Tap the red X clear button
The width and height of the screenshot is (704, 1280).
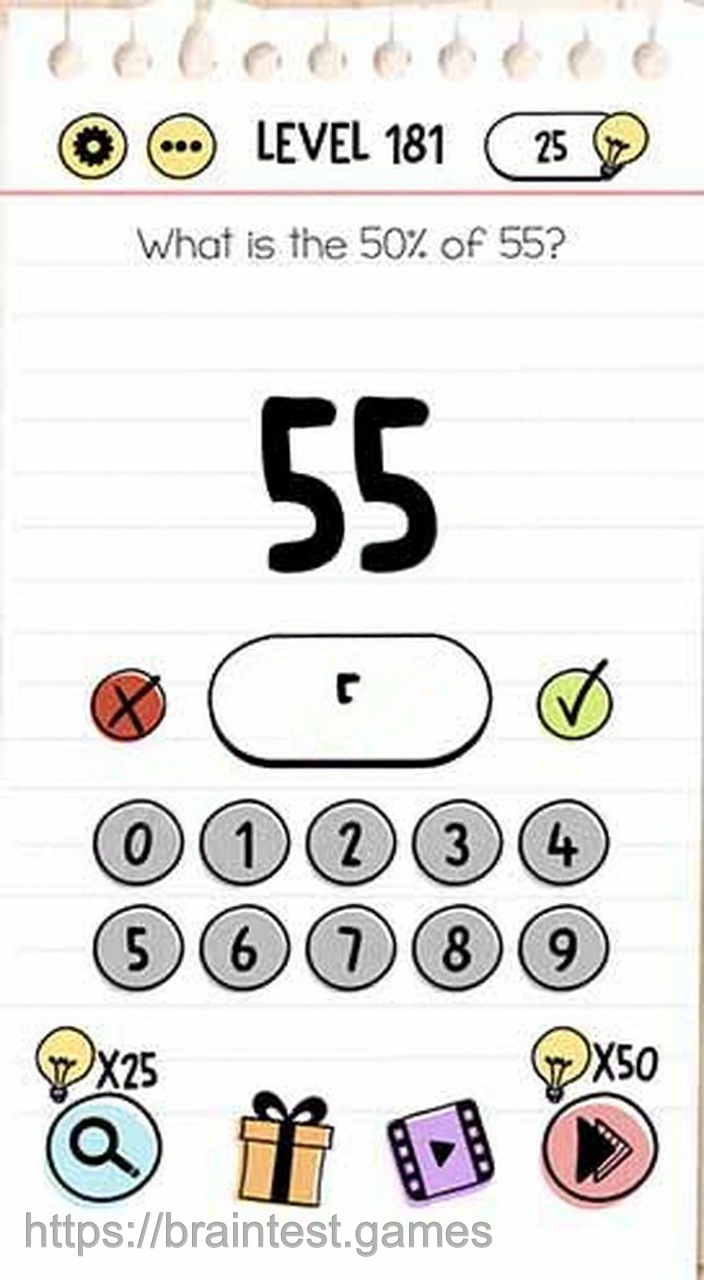[128, 706]
